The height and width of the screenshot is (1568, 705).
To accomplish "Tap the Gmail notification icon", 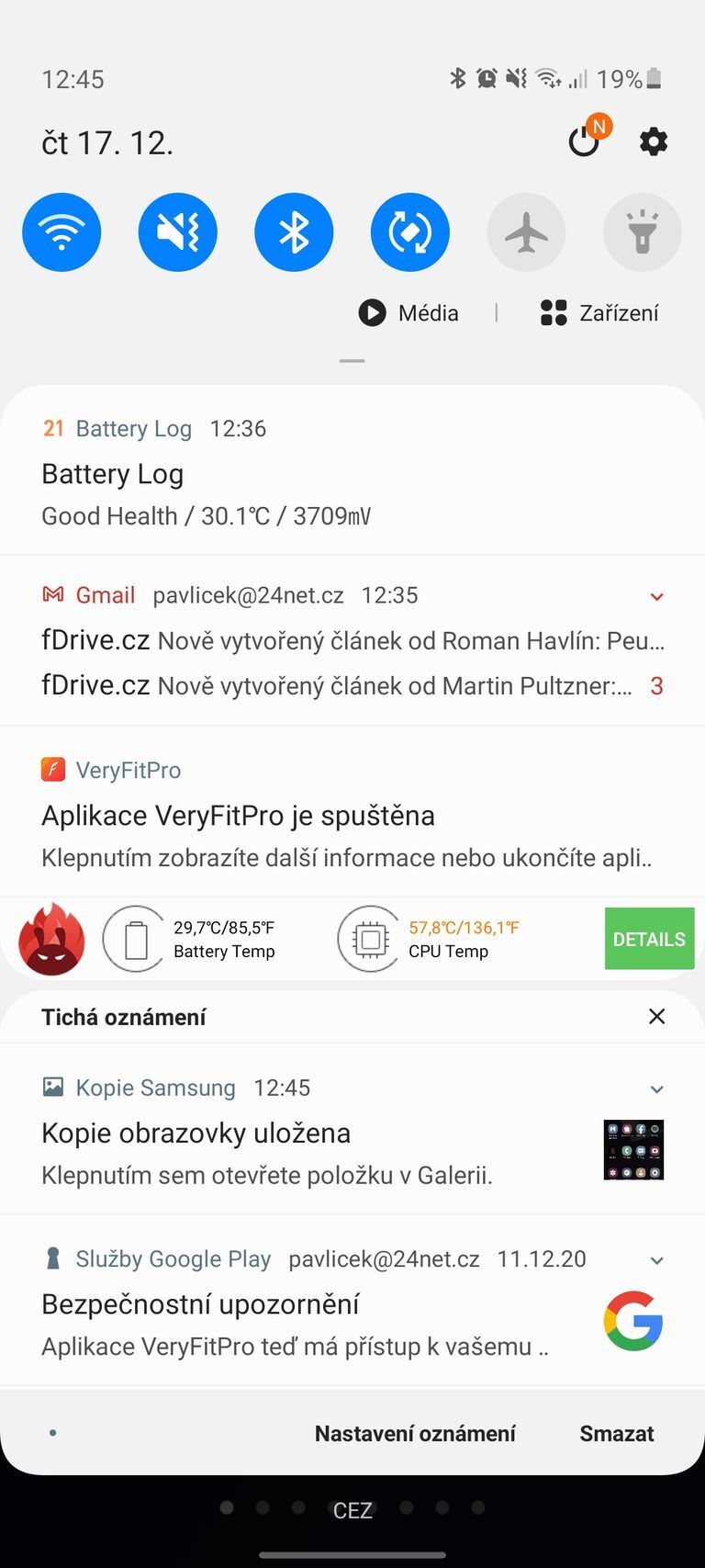I will point(52,594).
